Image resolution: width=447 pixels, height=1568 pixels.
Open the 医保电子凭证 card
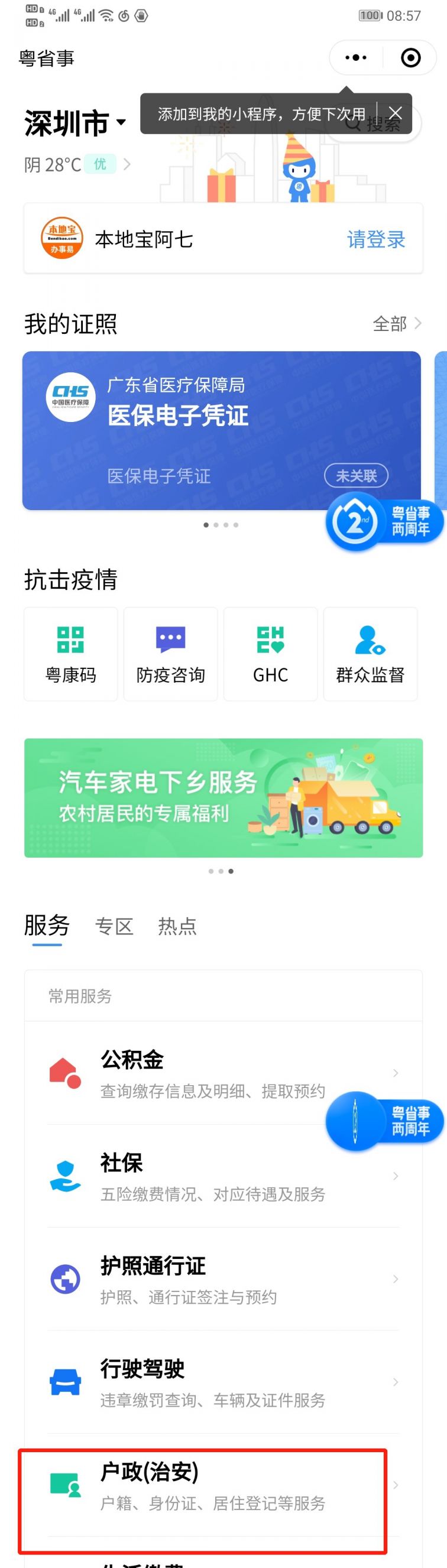tap(221, 430)
